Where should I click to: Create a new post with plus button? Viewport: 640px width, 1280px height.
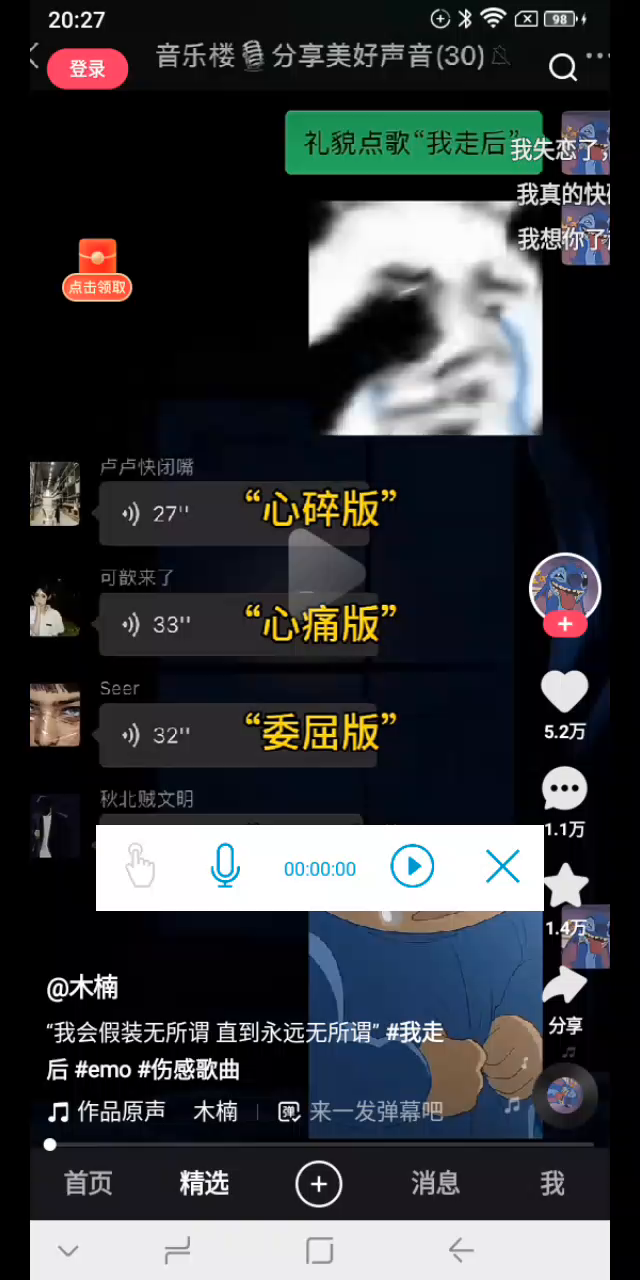[319, 1184]
